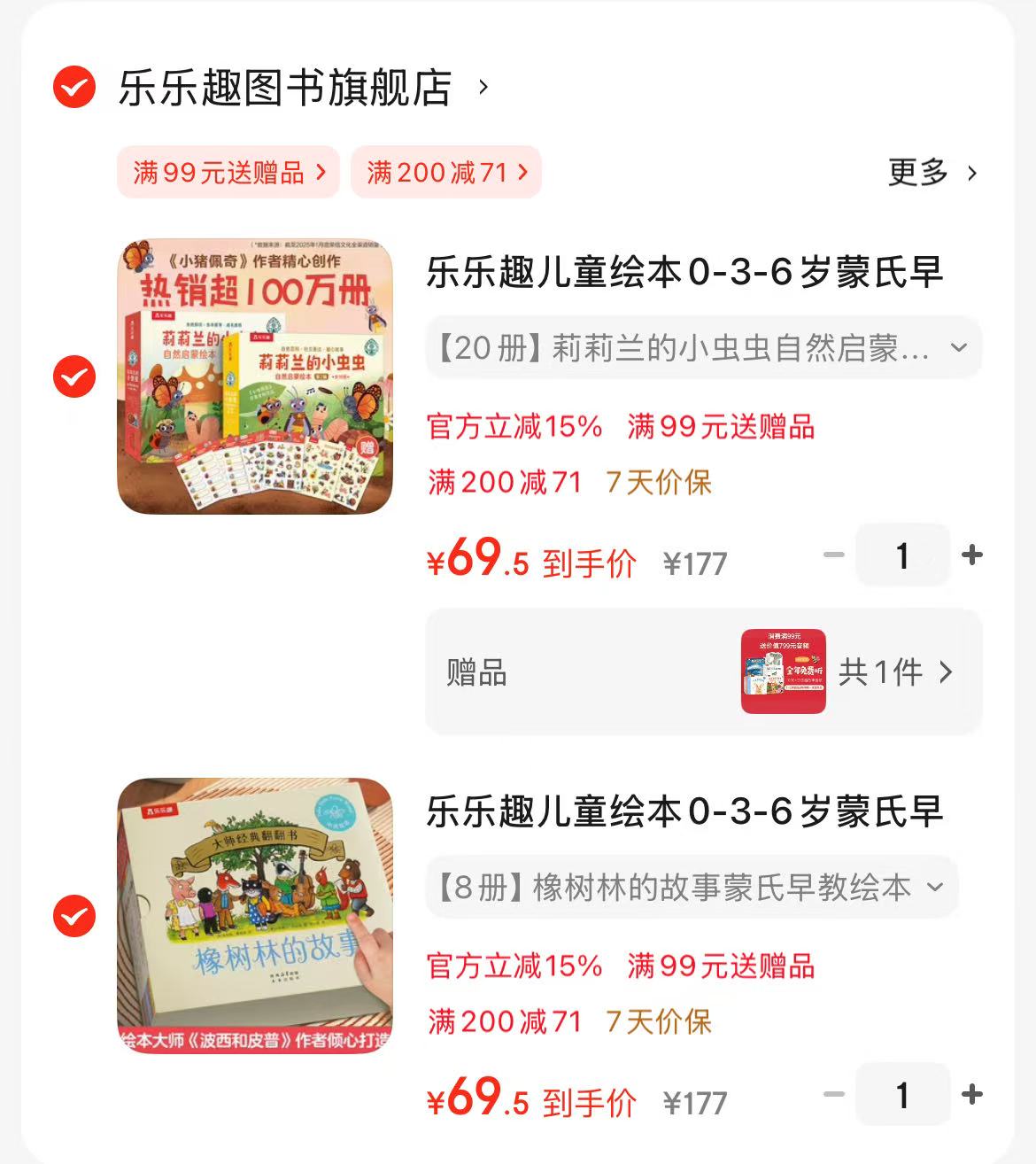Click the 满99元送赠品 coupon tag
1036x1164 pixels.
point(228,172)
